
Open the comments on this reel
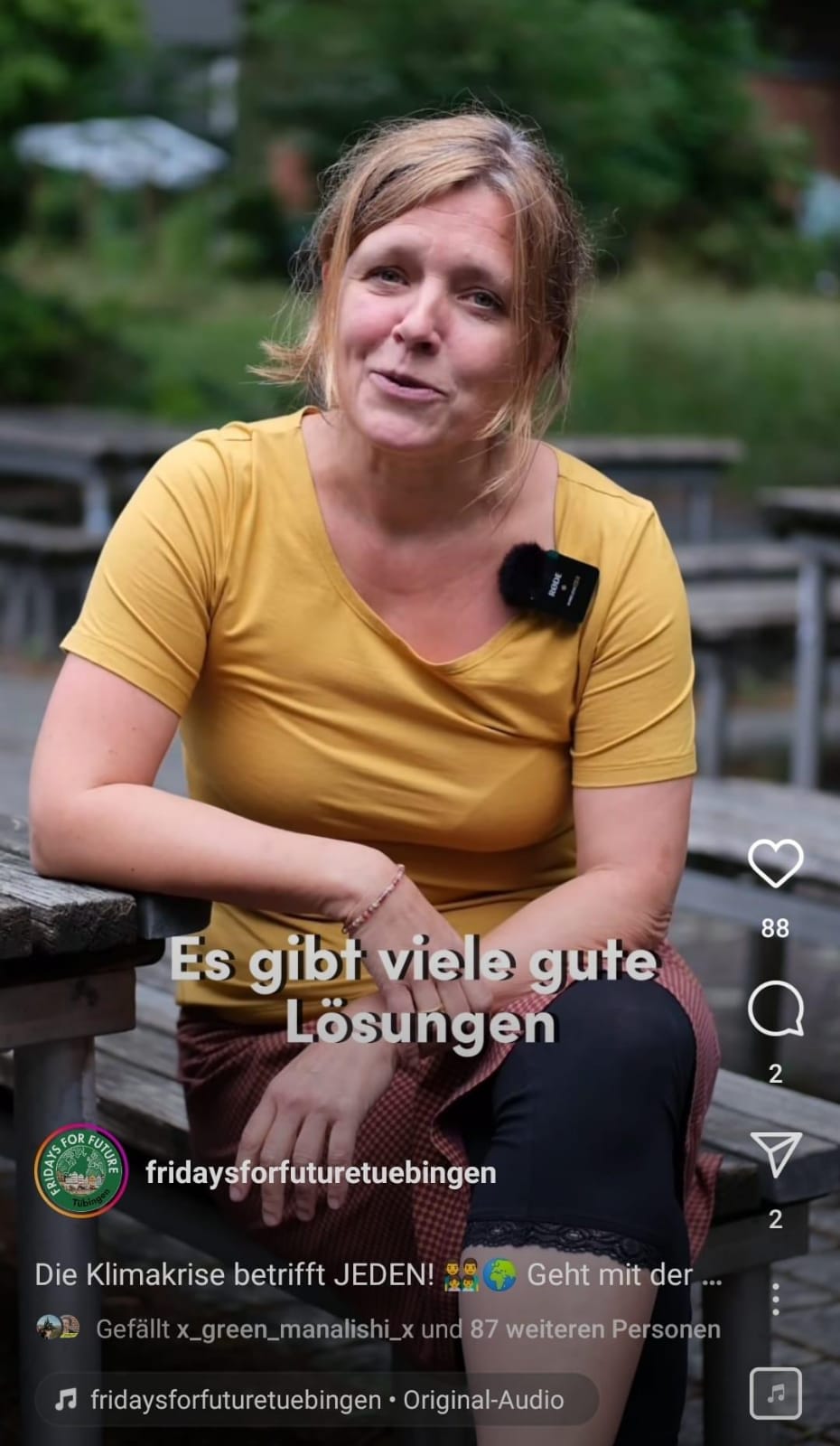pos(775,1009)
